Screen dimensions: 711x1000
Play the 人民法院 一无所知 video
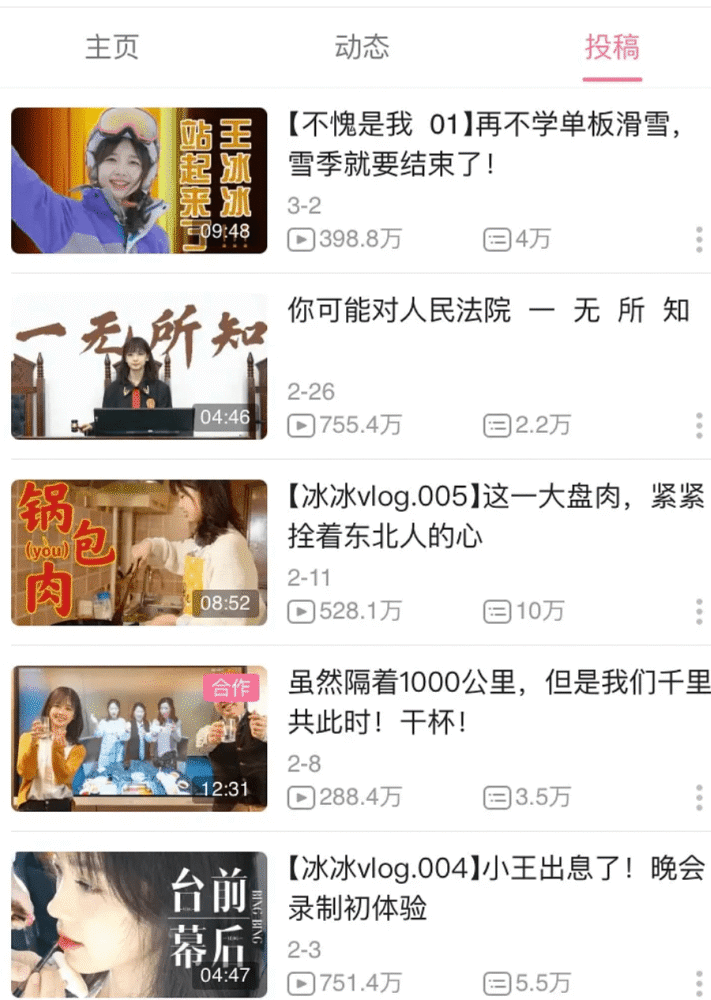pos(139,366)
